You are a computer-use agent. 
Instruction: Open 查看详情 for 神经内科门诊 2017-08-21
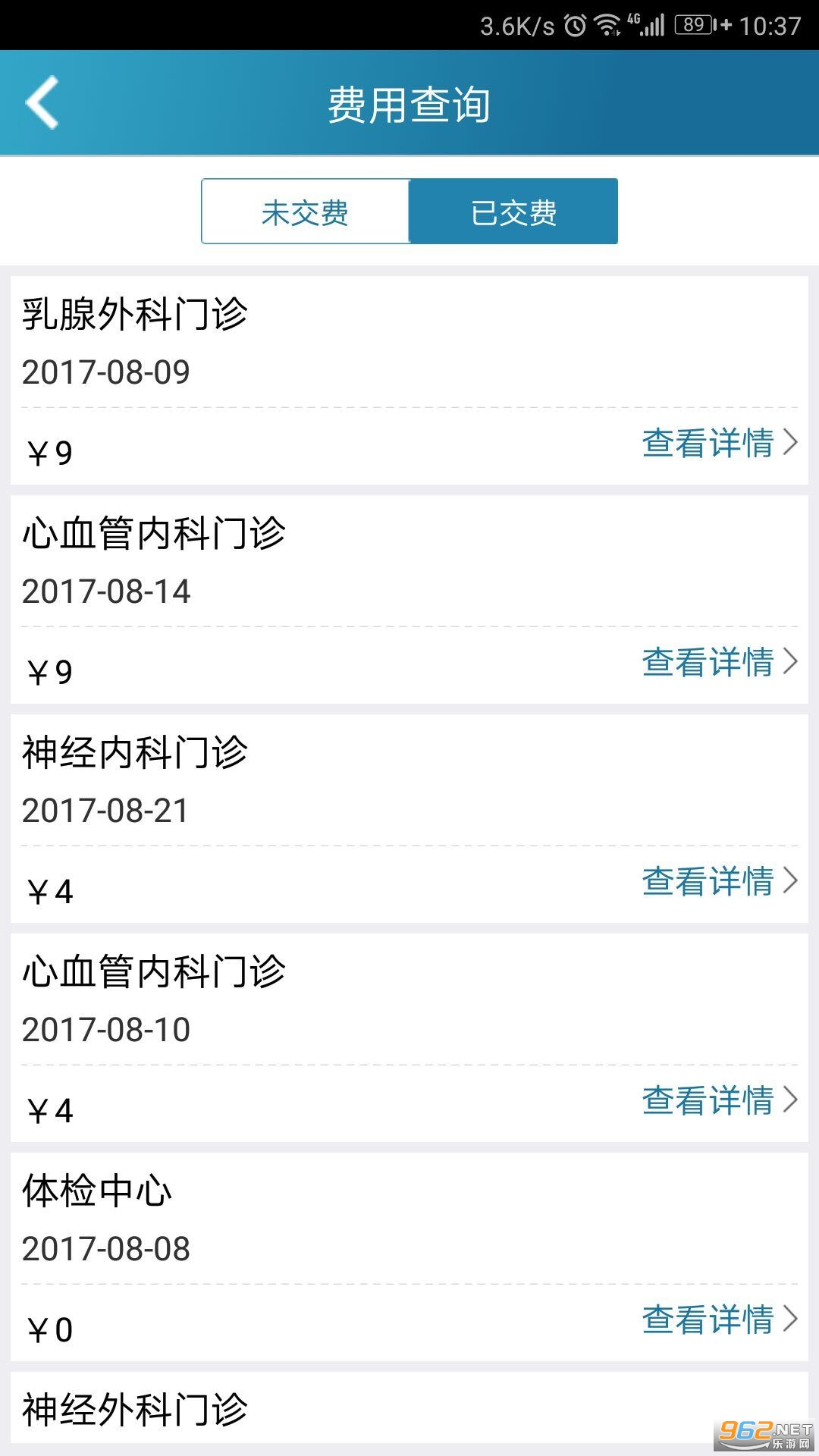tap(719, 881)
